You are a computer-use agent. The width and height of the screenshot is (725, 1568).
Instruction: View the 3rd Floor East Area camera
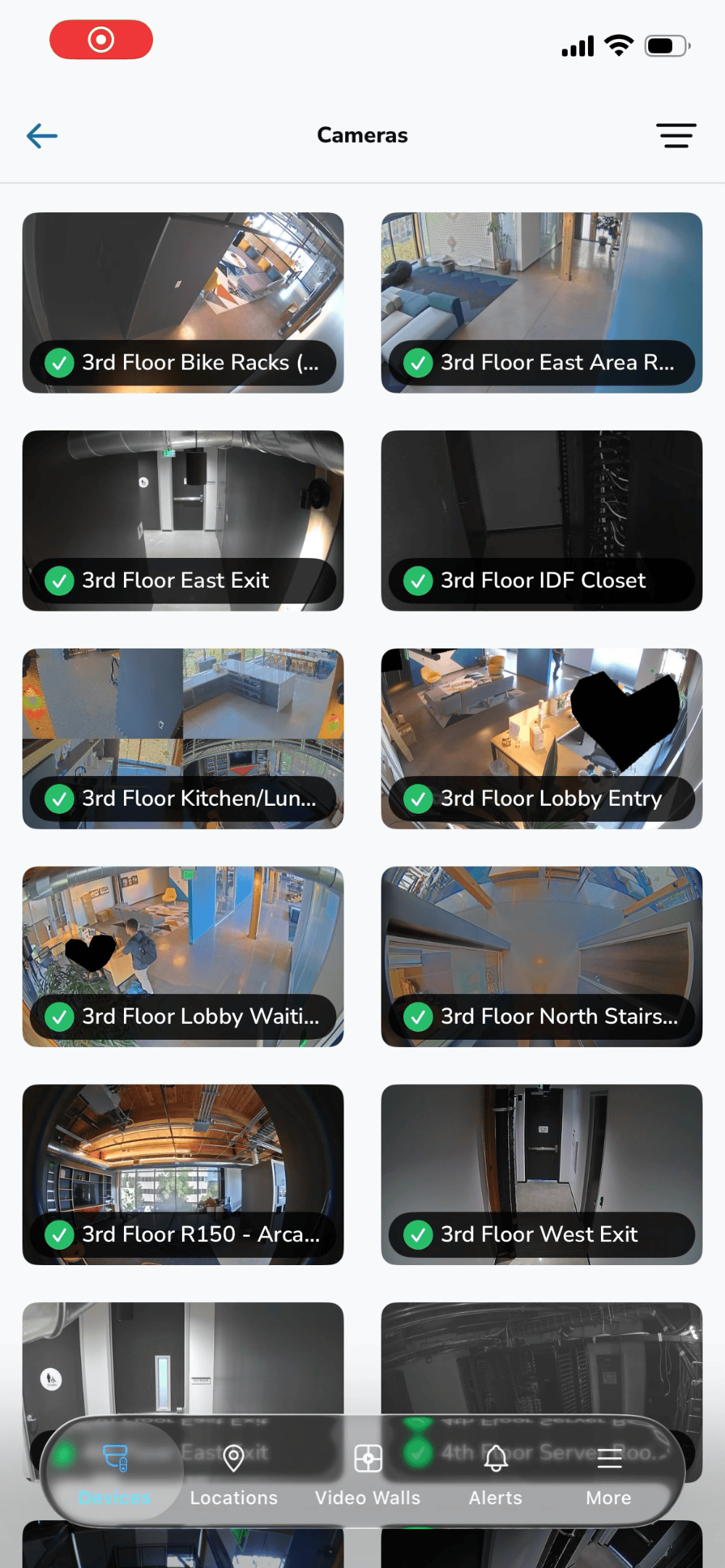coord(542,303)
